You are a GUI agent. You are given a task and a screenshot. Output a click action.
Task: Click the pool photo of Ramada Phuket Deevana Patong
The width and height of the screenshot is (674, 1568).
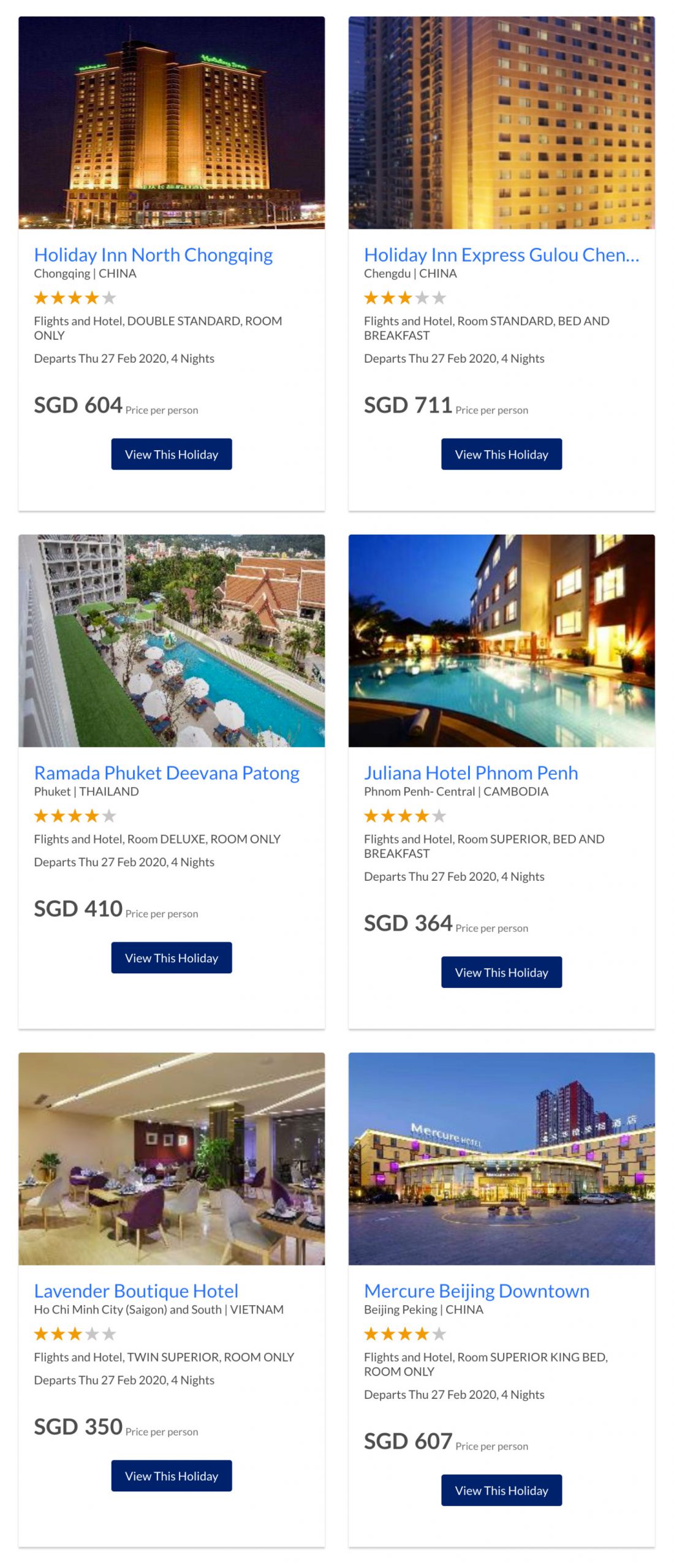coord(172,643)
